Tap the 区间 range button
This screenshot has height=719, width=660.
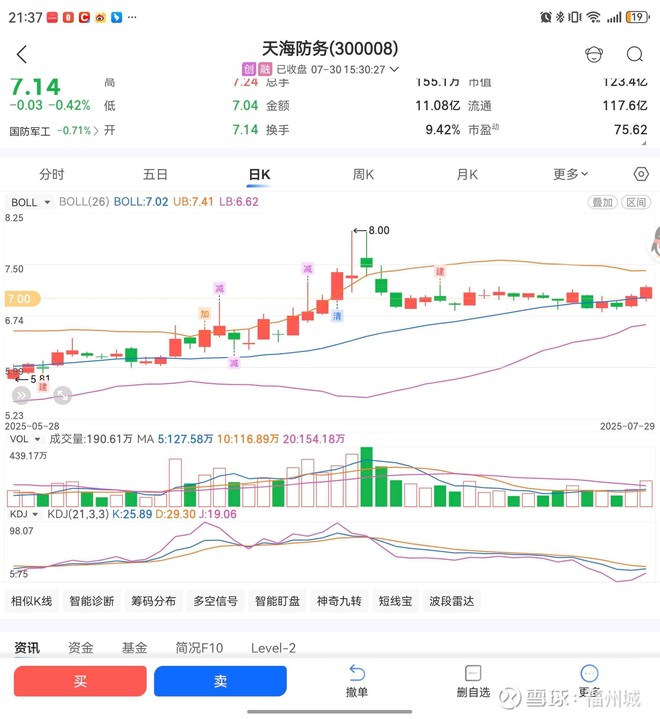[635, 202]
